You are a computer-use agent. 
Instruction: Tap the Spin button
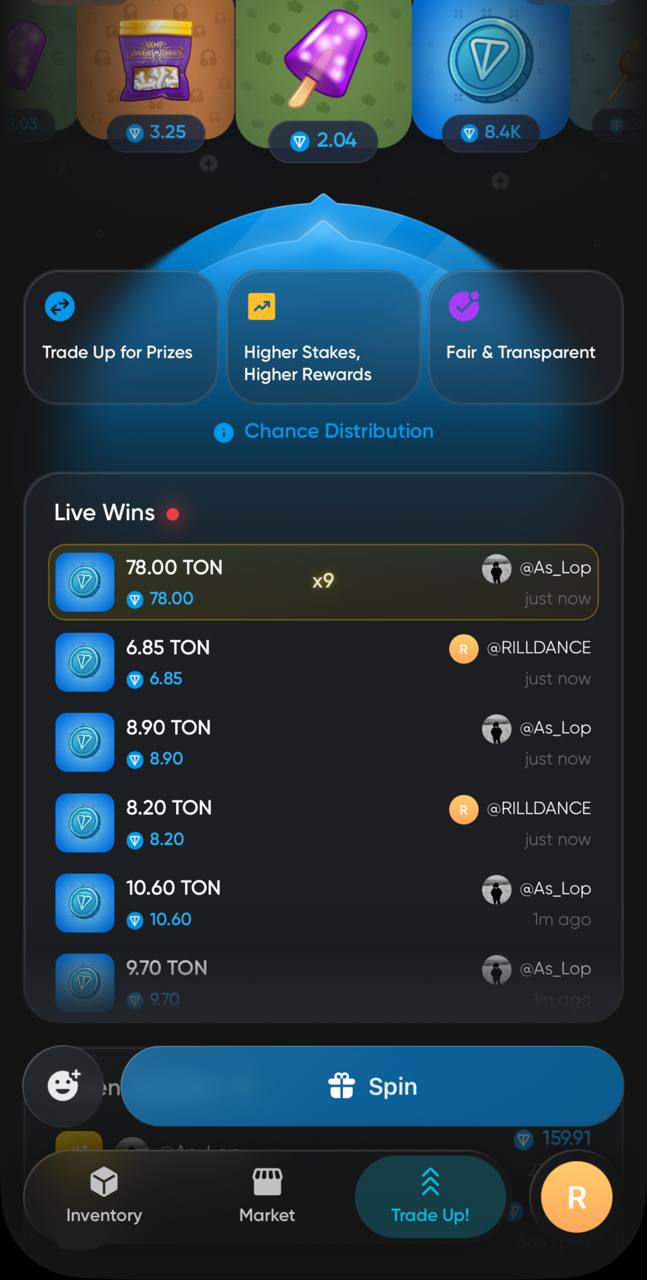(x=372, y=1086)
